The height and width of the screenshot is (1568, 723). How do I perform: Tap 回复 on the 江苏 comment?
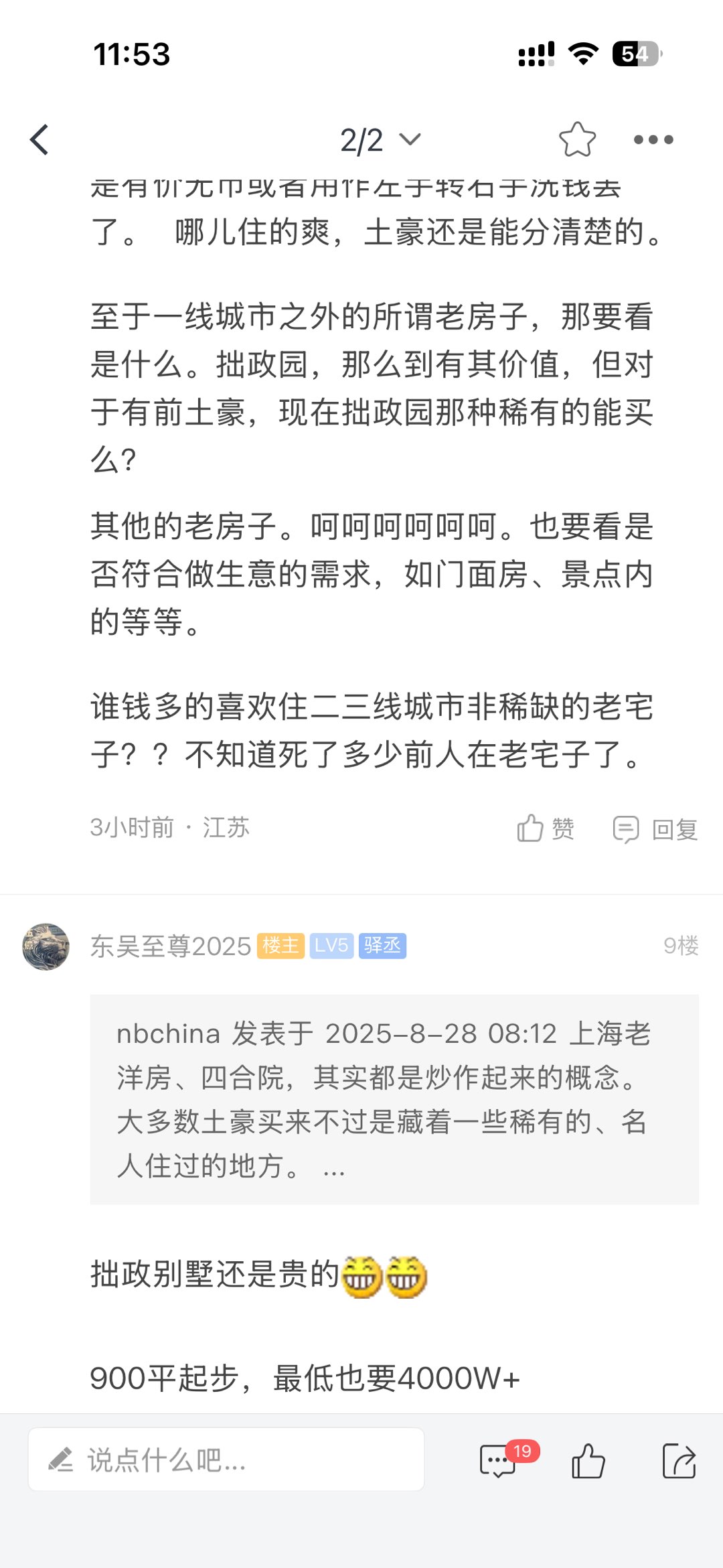click(x=656, y=829)
